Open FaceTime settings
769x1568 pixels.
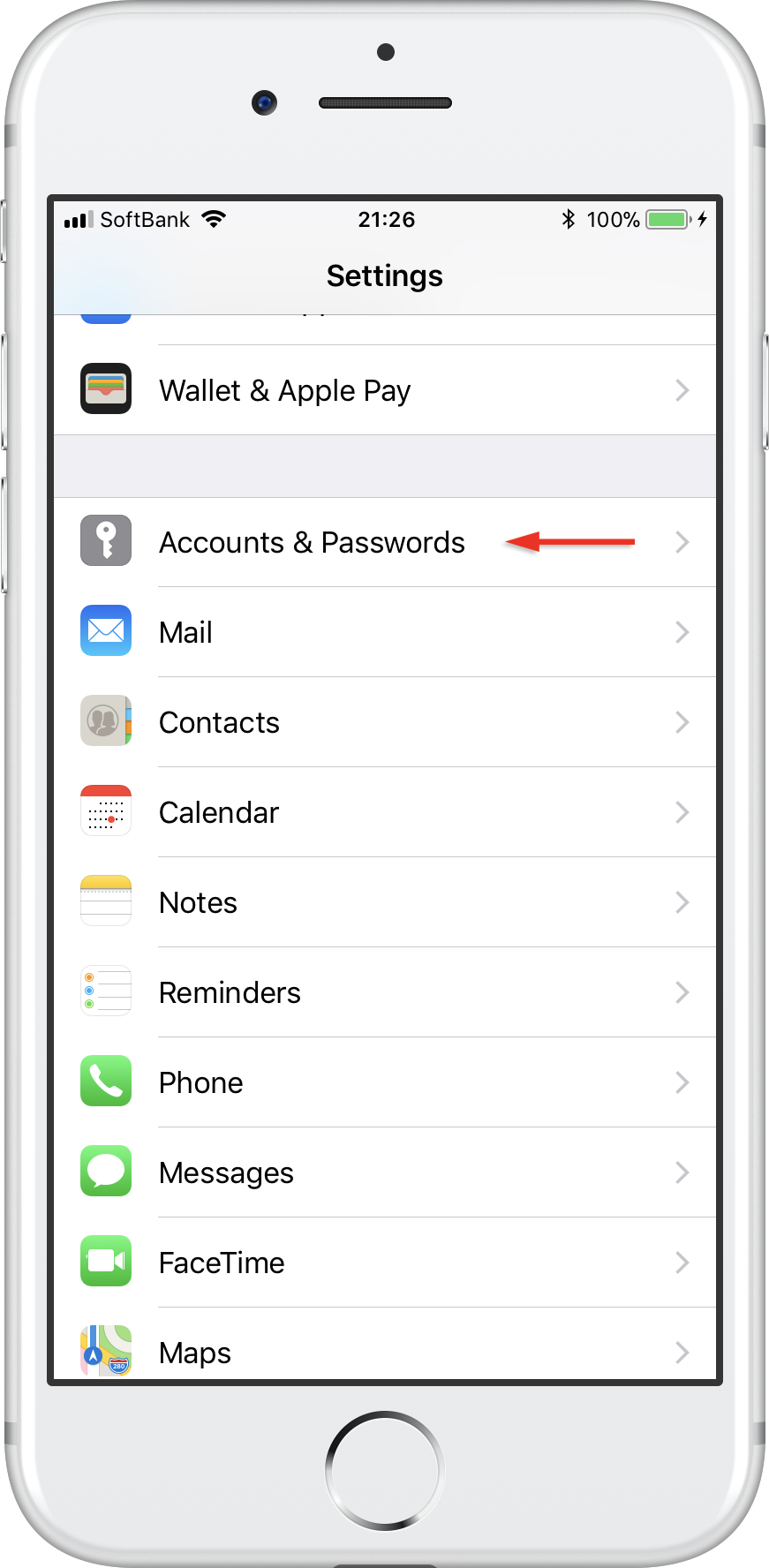[385, 1263]
